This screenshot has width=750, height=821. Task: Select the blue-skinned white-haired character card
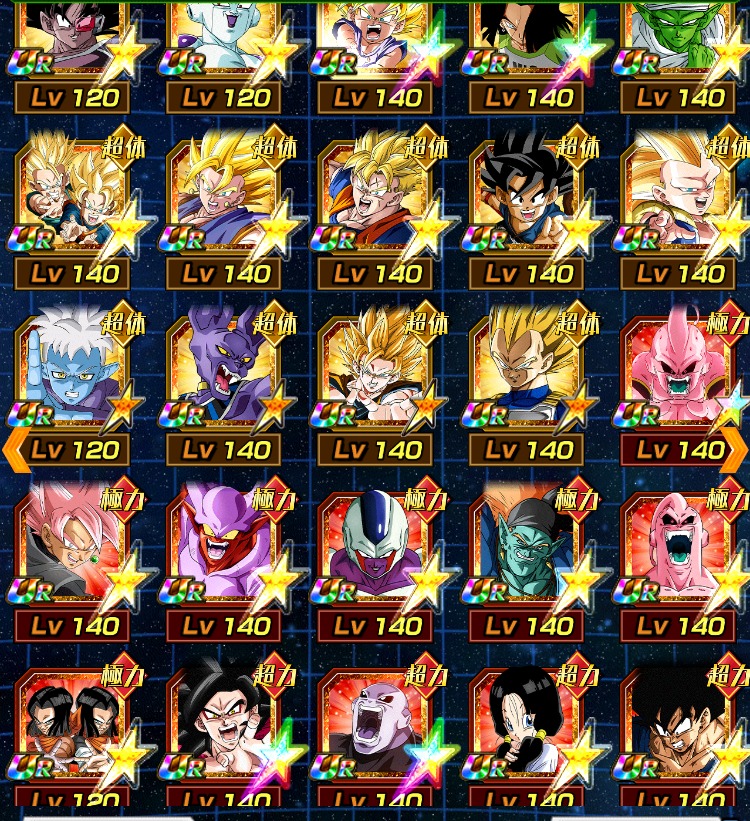click(x=72, y=370)
